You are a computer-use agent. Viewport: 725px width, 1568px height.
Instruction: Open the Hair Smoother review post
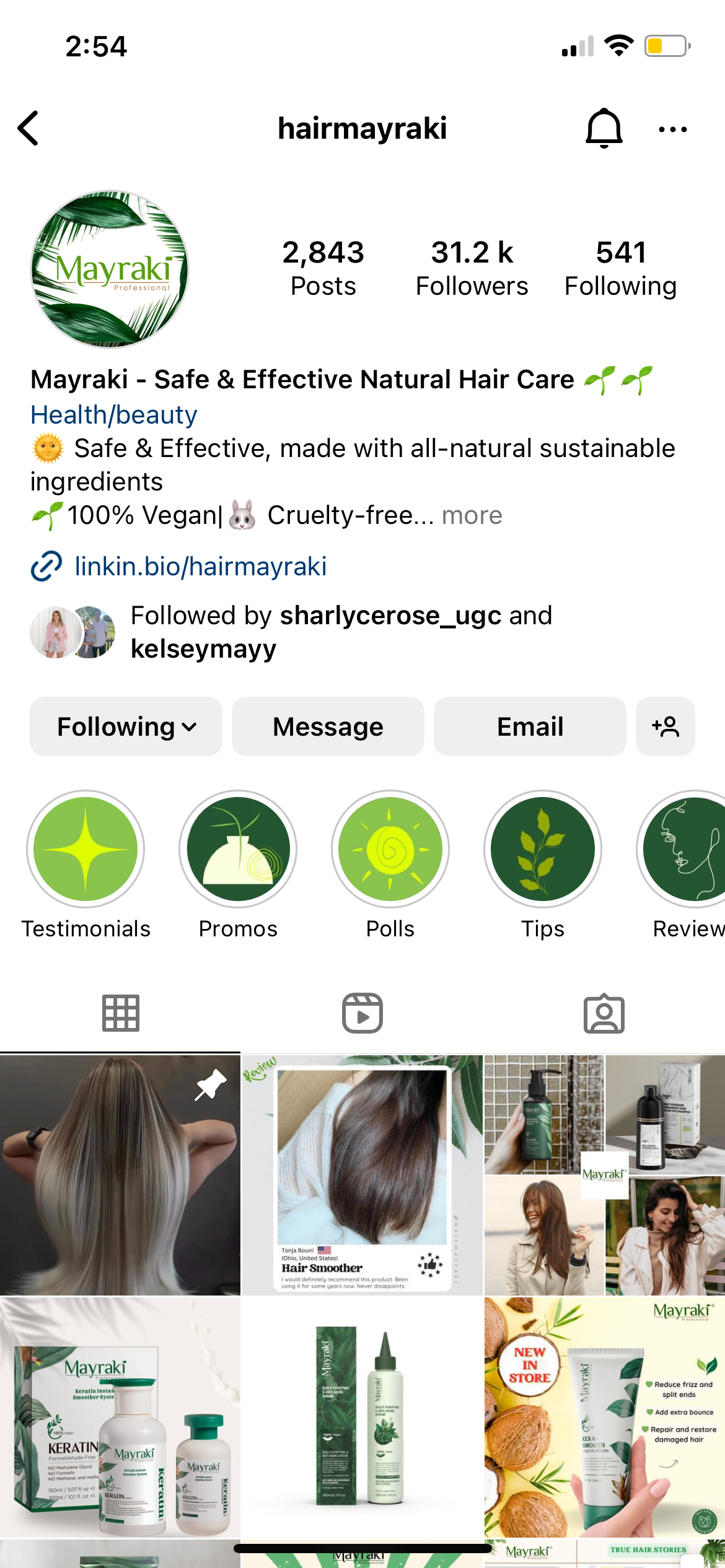[x=362, y=1175]
